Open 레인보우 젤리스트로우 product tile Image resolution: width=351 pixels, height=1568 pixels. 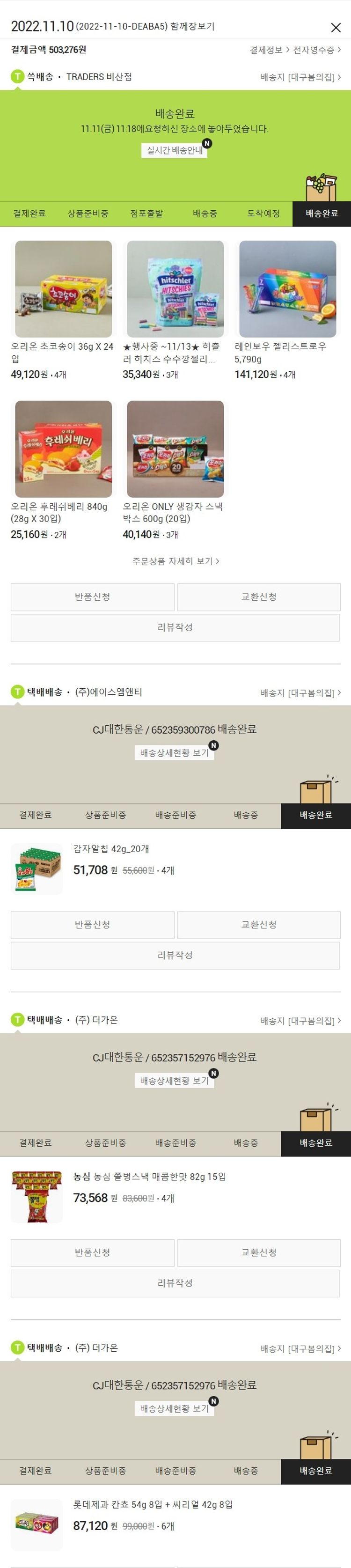(x=287, y=289)
